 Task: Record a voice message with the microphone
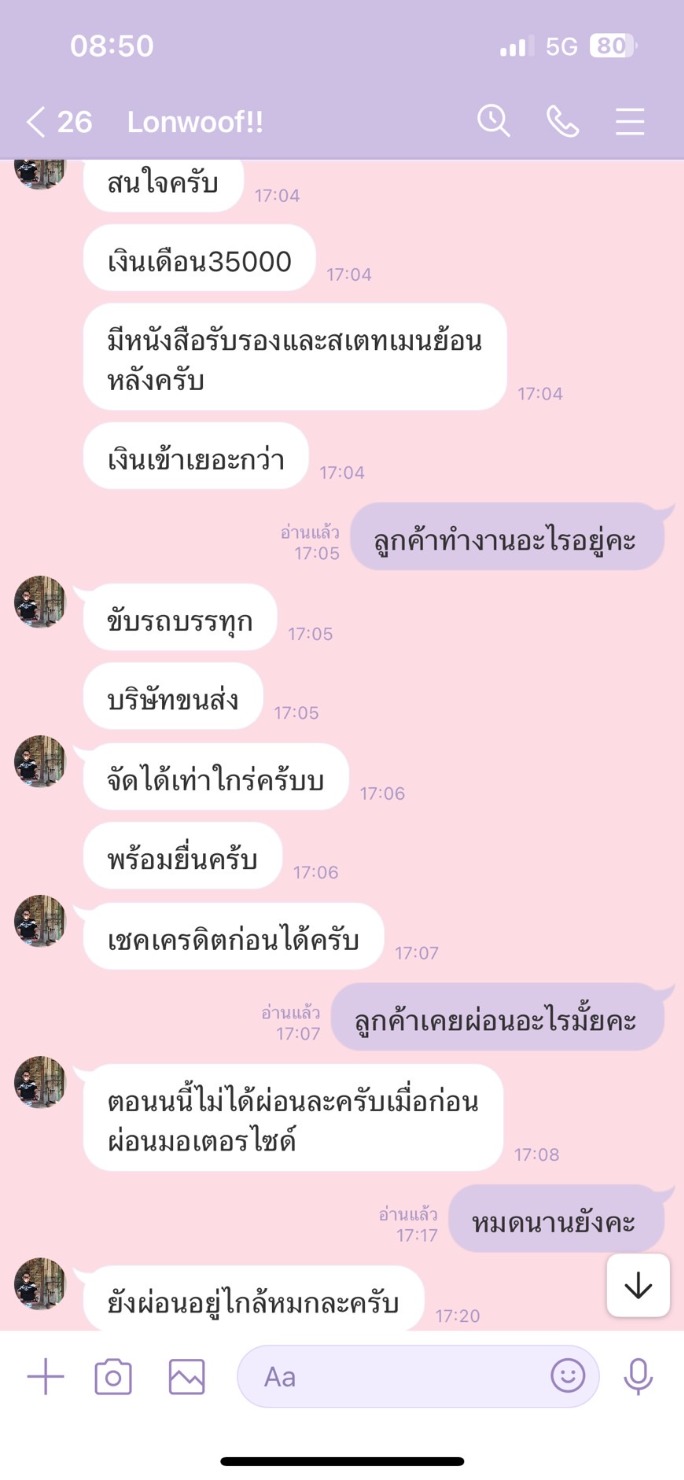(638, 1377)
